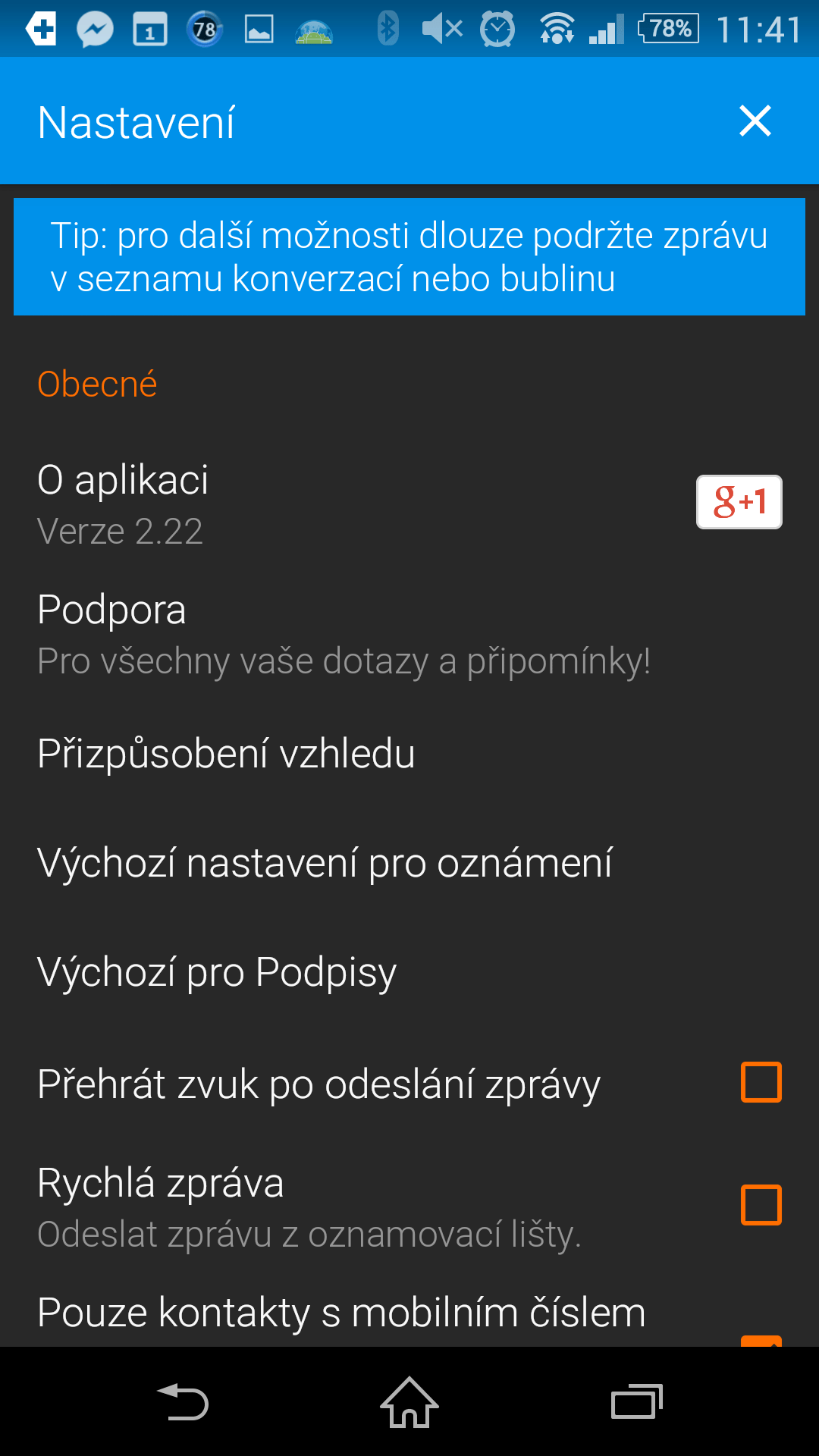Close the Nastavení settings screen

click(x=755, y=121)
